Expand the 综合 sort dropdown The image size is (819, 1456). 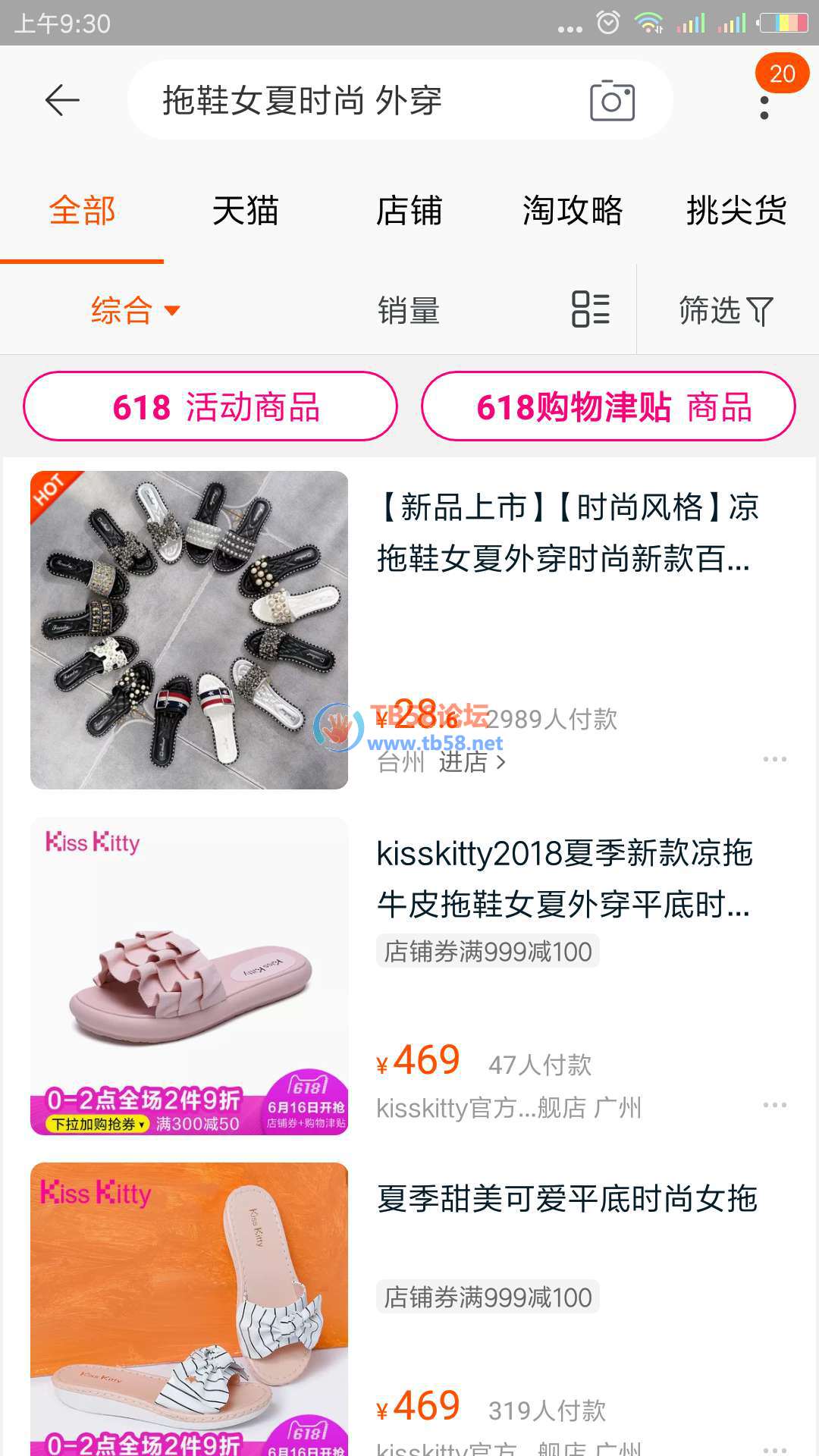[135, 310]
